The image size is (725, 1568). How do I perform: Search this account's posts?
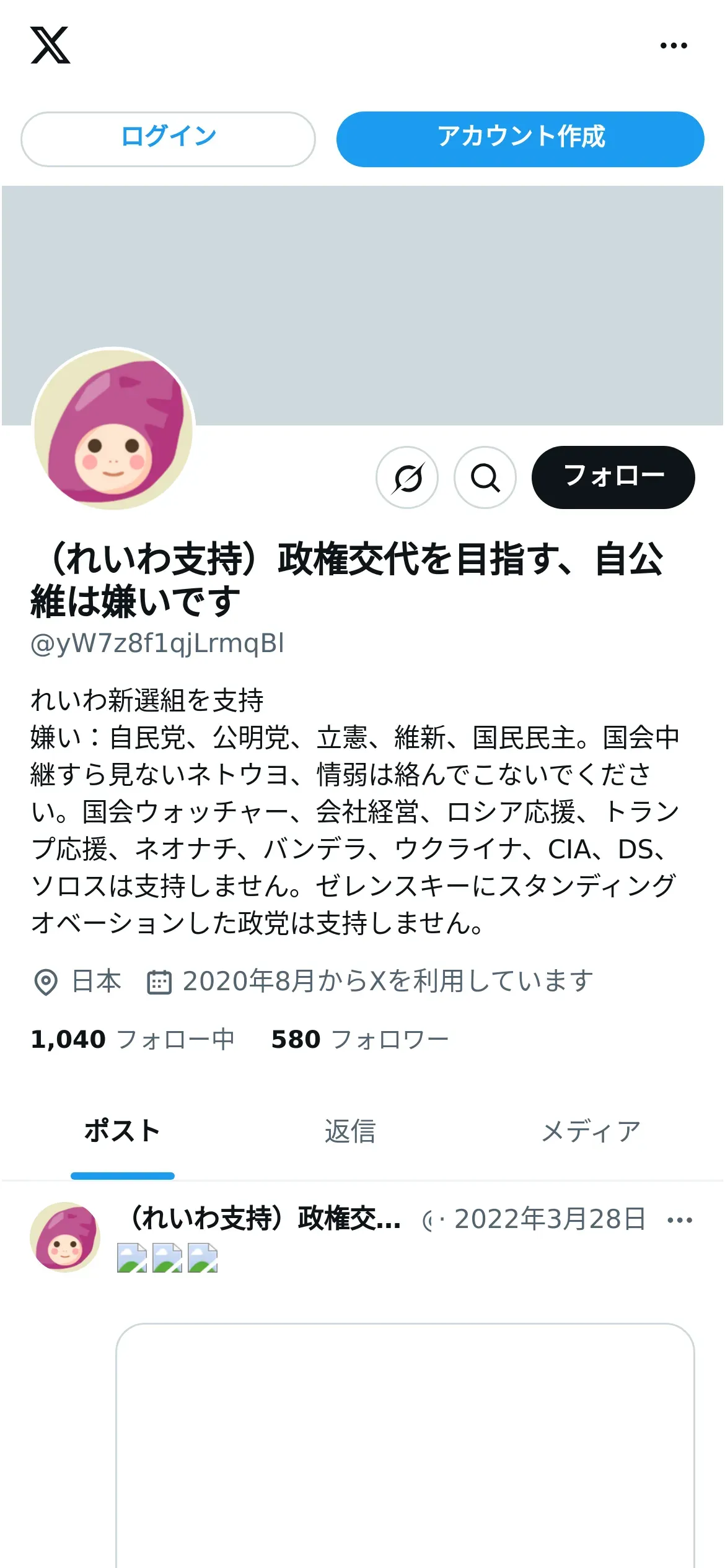pos(485,477)
